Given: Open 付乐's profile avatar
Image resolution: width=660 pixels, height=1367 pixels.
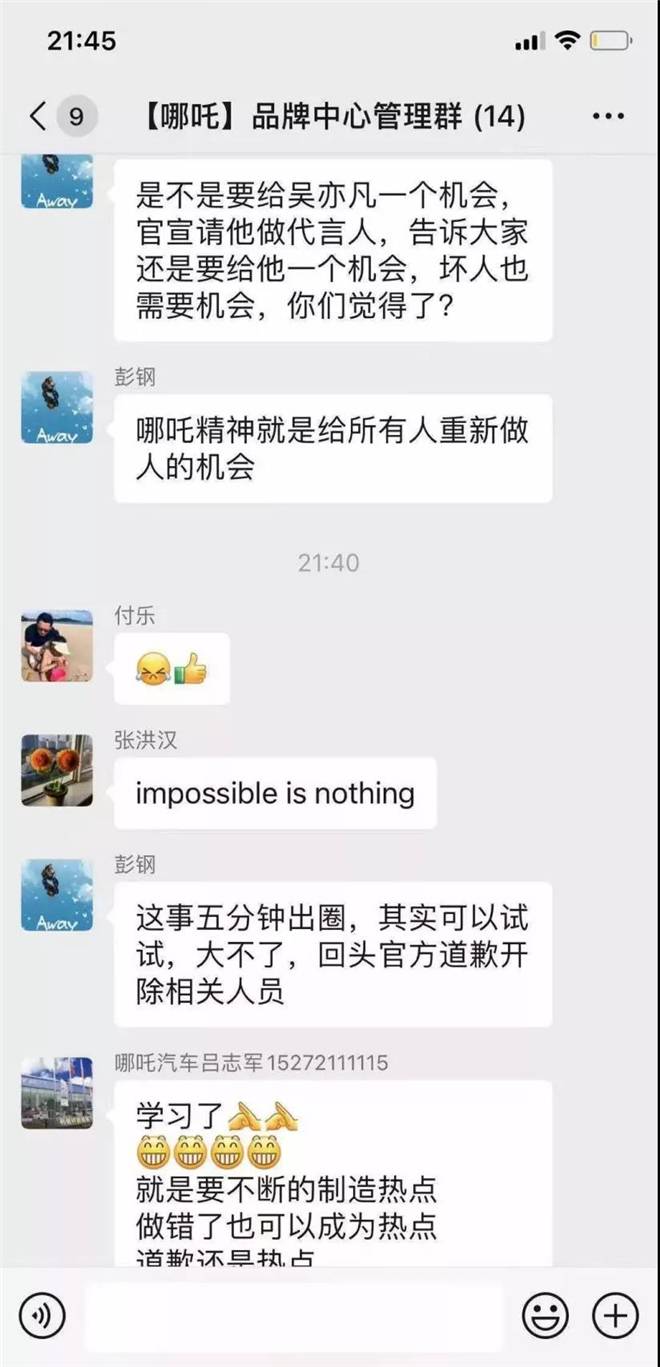Looking at the screenshot, I should [x=57, y=646].
